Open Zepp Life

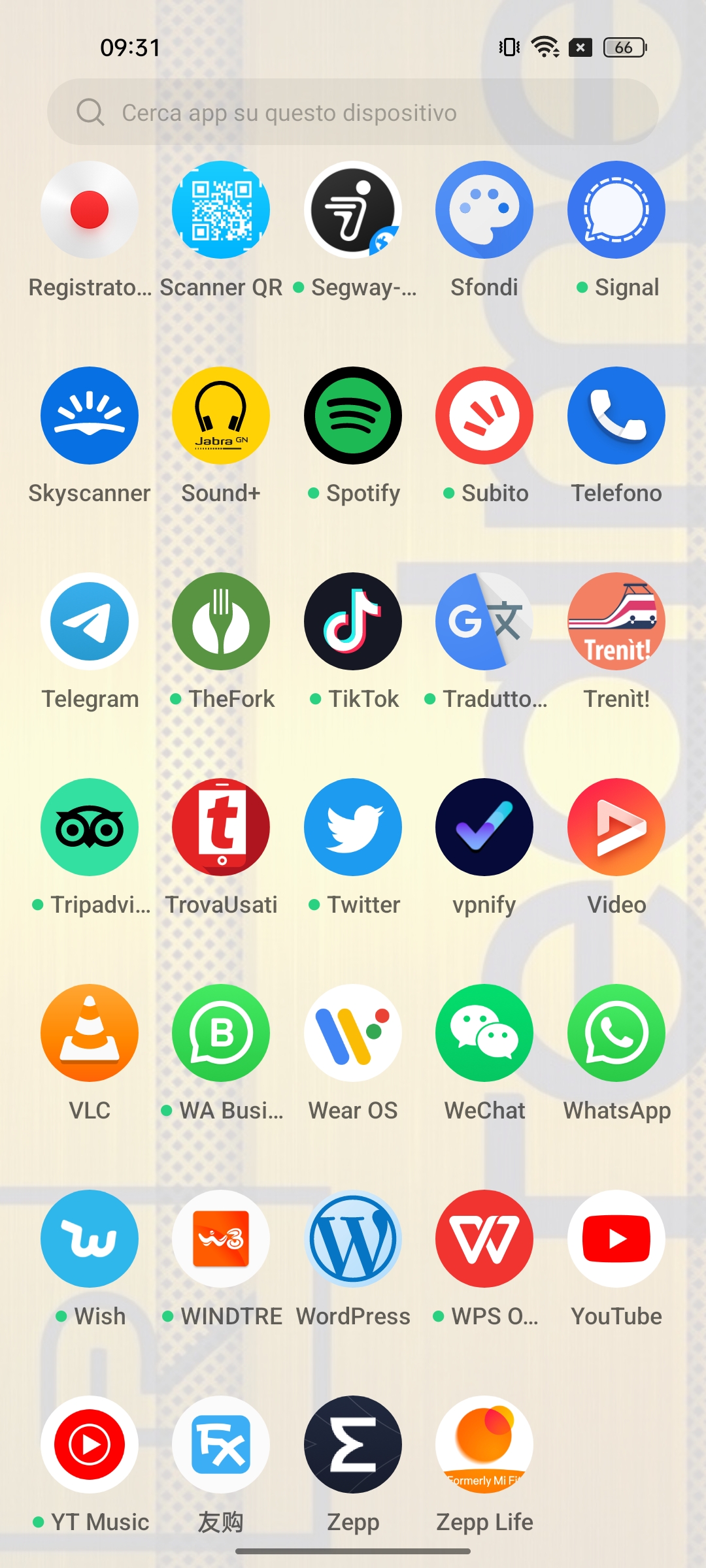(x=484, y=1445)
